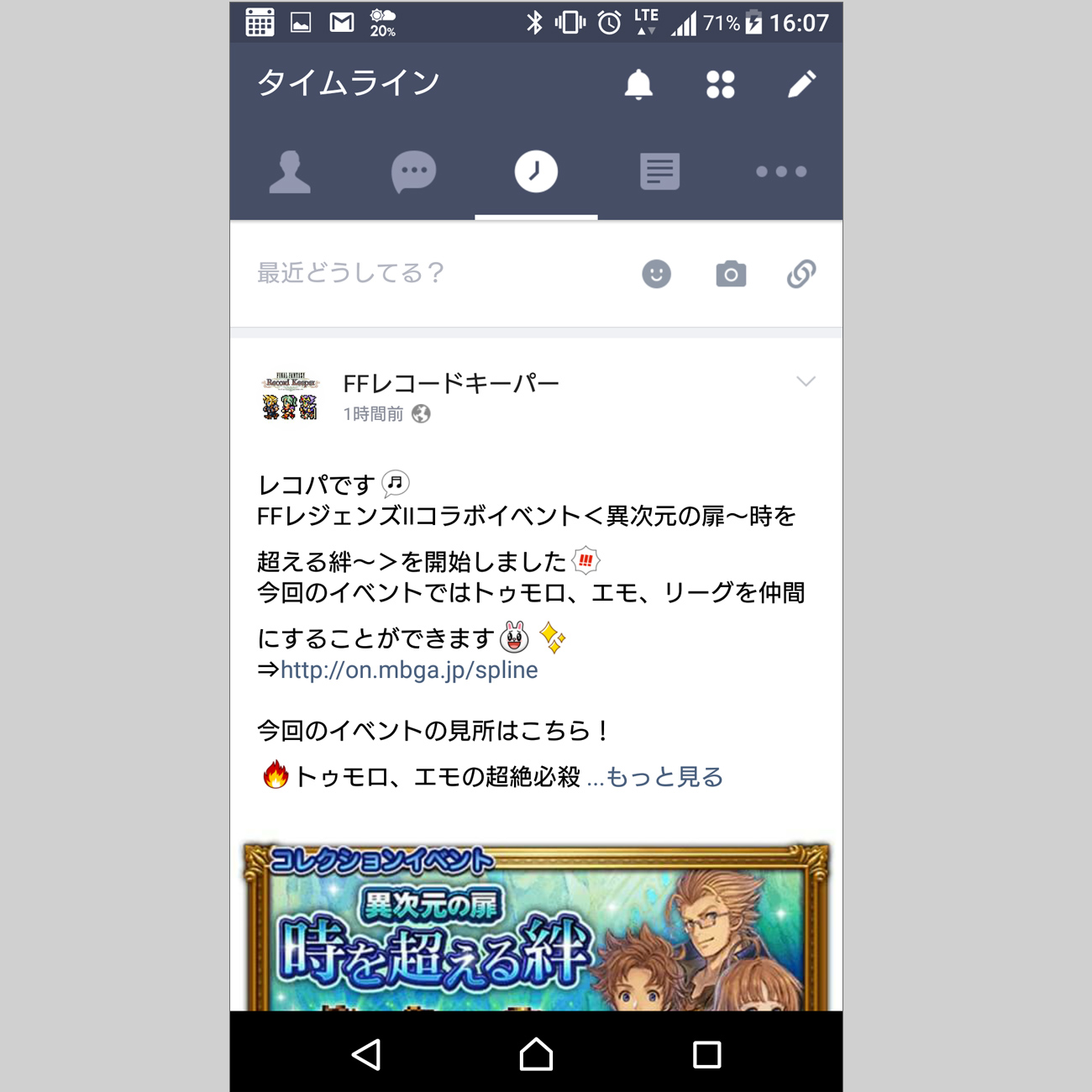Select the Timeline clock tab
The image size is (1092, 1092).
536,172
